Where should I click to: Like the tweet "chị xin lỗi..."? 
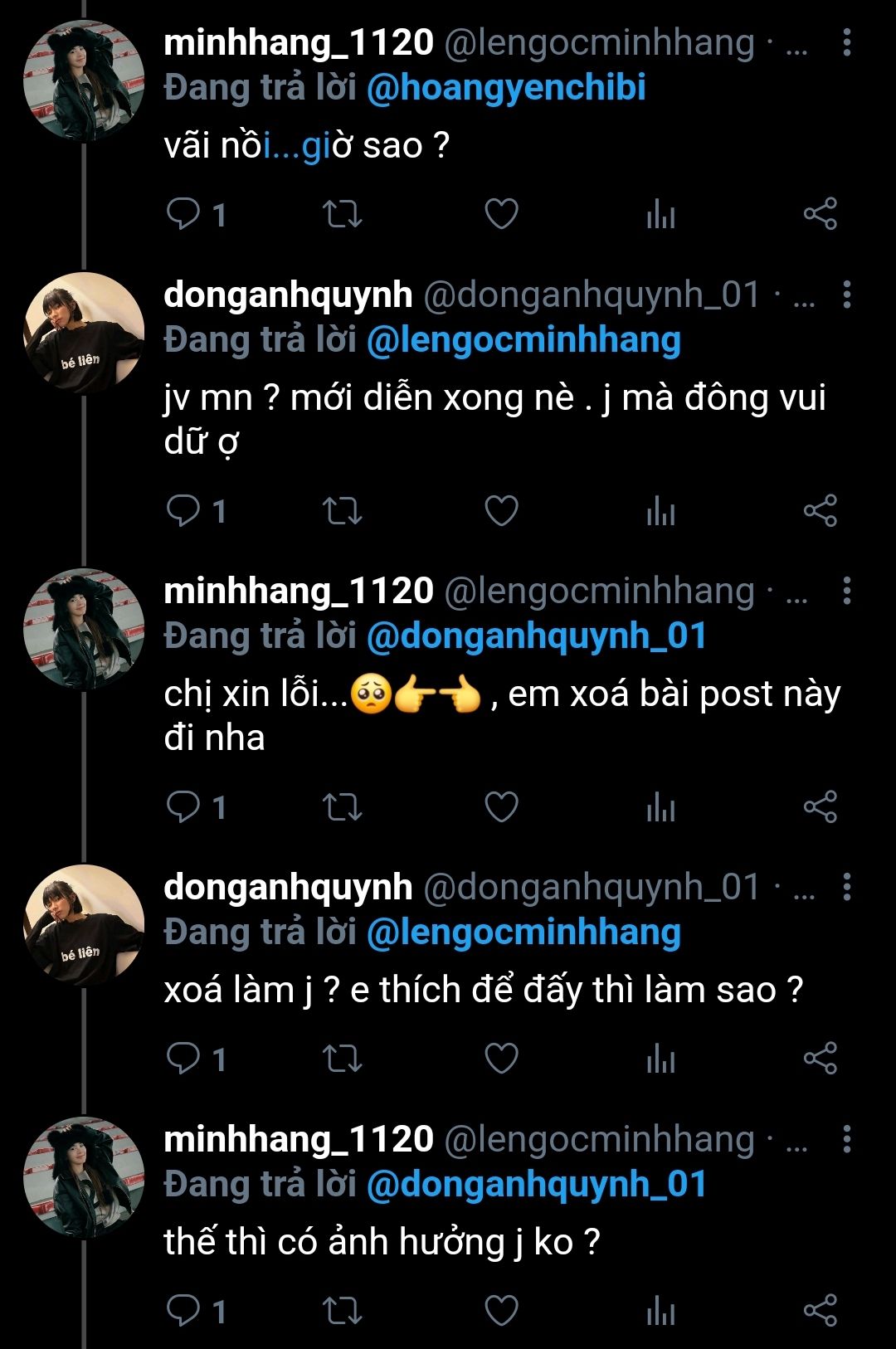coord(501,806)
